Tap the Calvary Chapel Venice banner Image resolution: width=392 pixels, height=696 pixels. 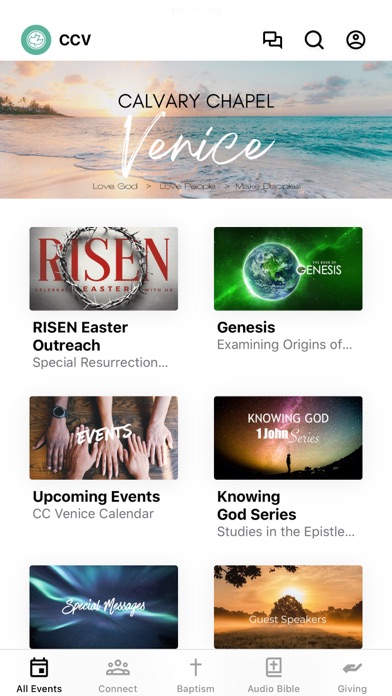[196, 130]
